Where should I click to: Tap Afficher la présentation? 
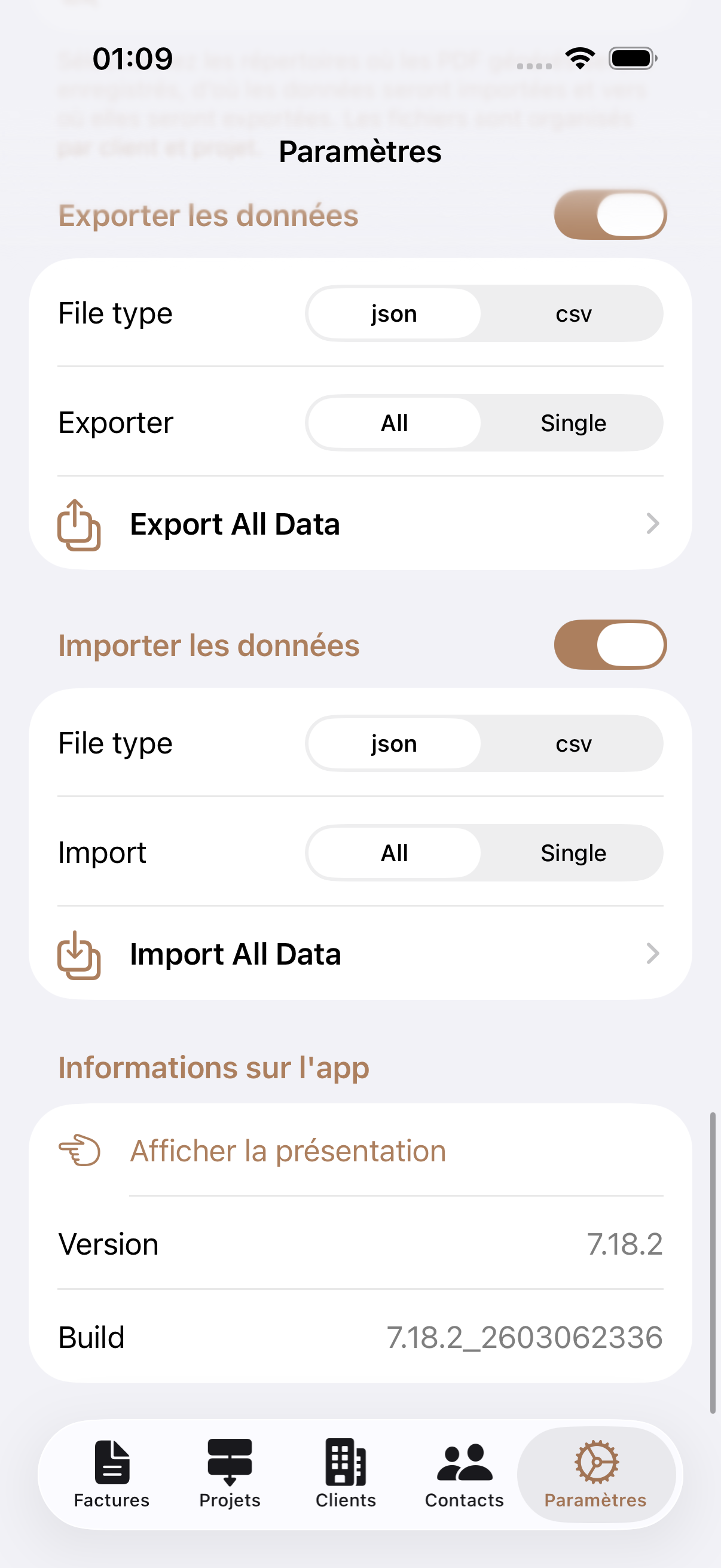287,1151
